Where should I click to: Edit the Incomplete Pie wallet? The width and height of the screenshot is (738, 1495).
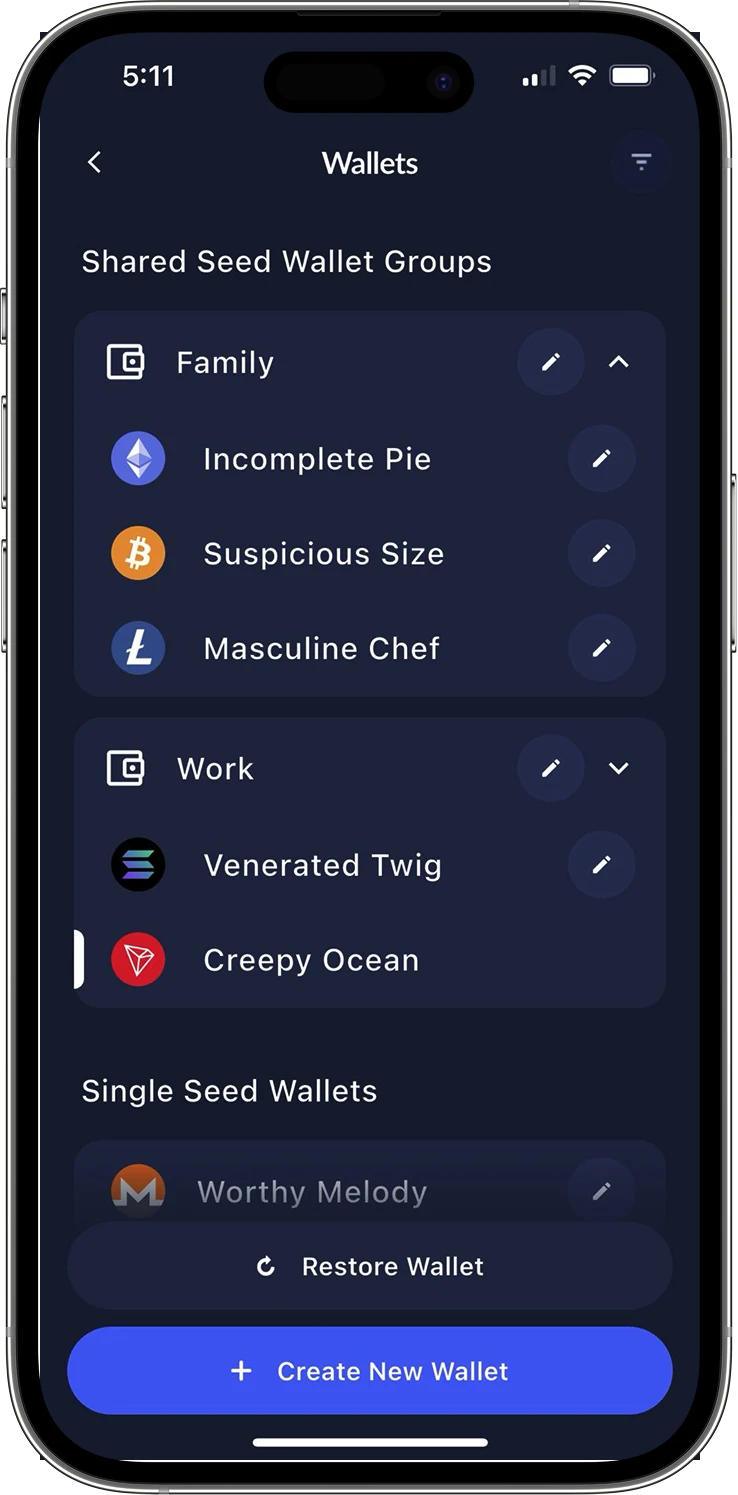pyautogui.click(x=601, y=459)
